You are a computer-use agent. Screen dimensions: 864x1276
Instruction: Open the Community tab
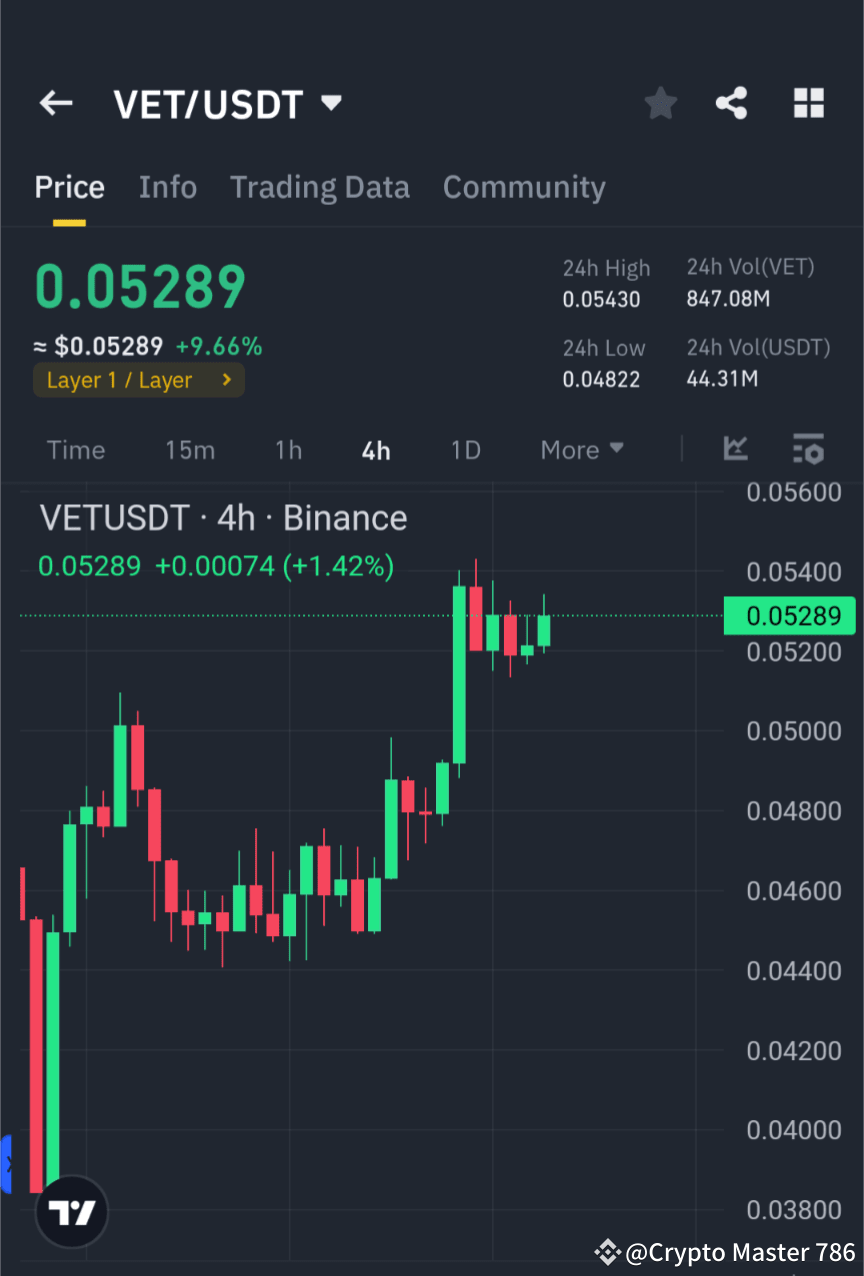tap(524, 187)
